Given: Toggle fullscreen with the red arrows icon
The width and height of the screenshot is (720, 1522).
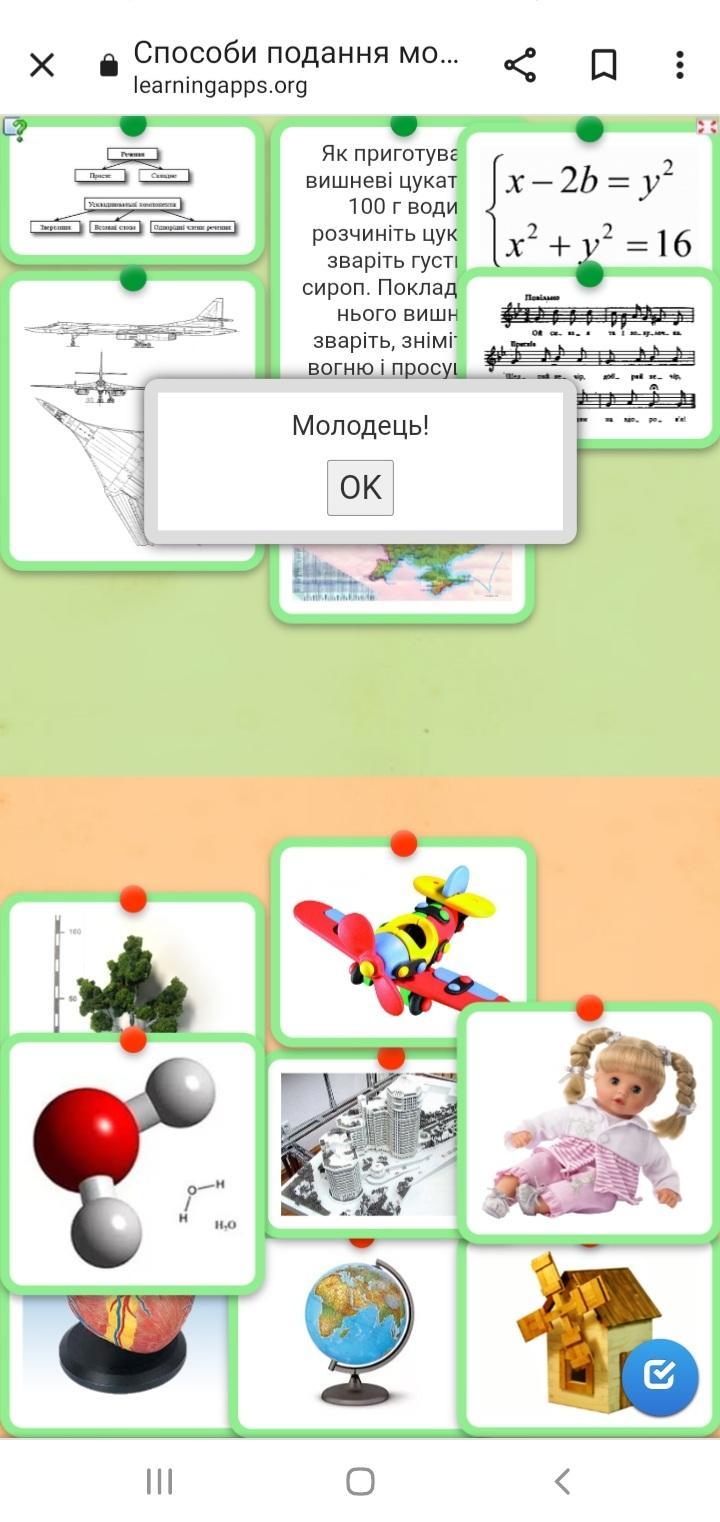Looking at the screenshot, I should pyautogui.click(x=706, y=127).
